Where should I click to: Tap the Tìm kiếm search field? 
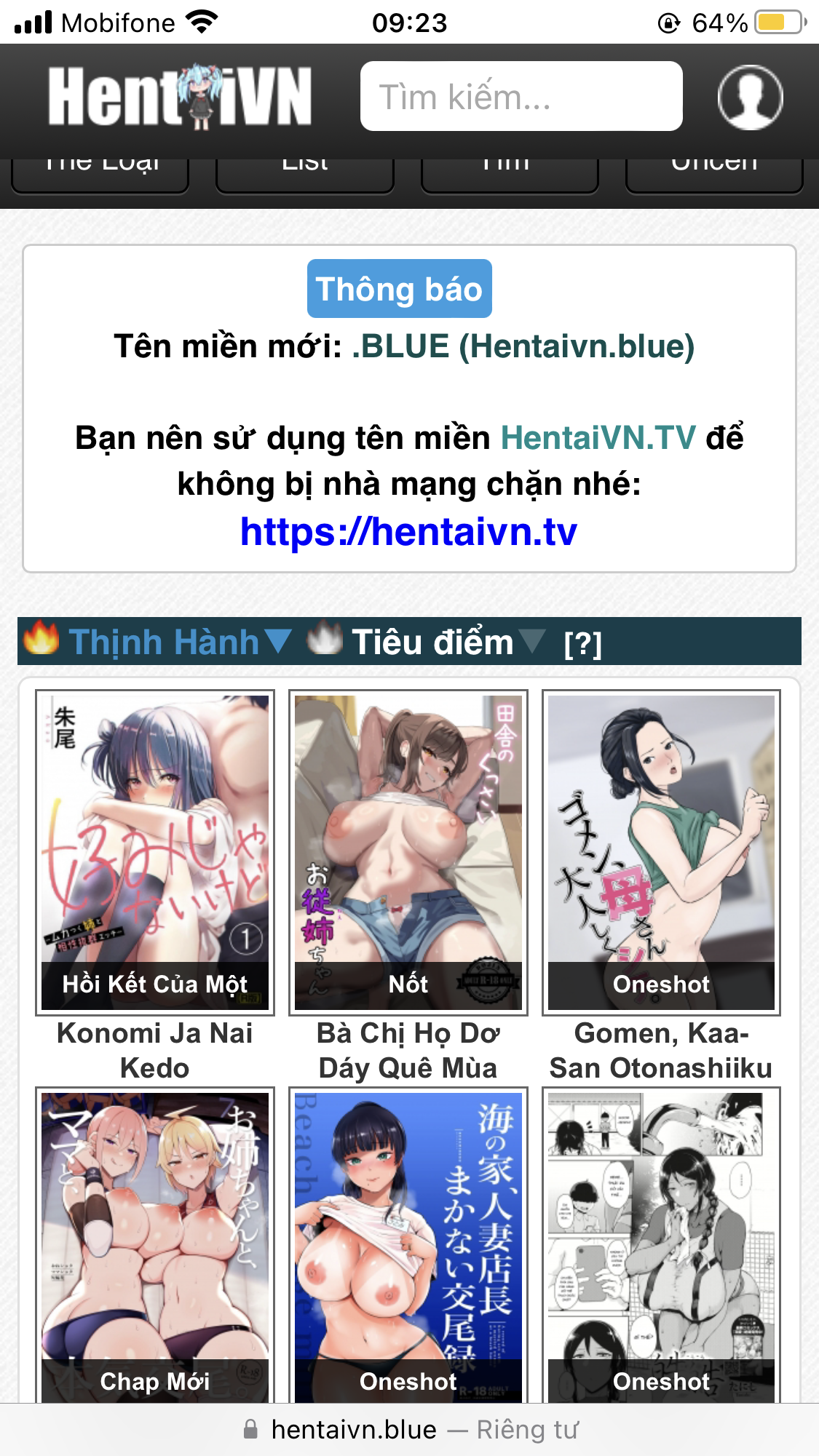(x=521, y=97)
